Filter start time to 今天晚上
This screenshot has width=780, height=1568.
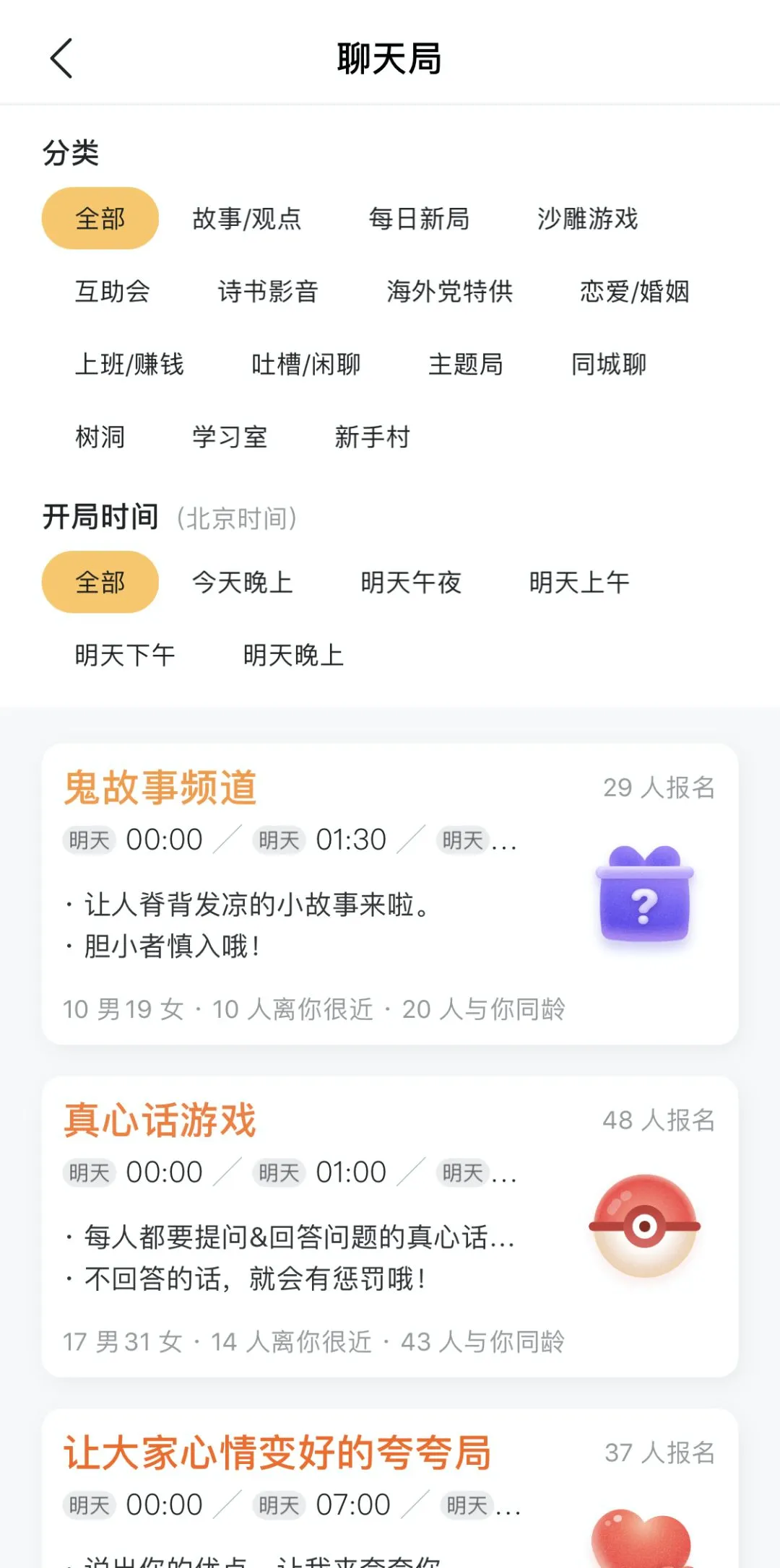242,583
